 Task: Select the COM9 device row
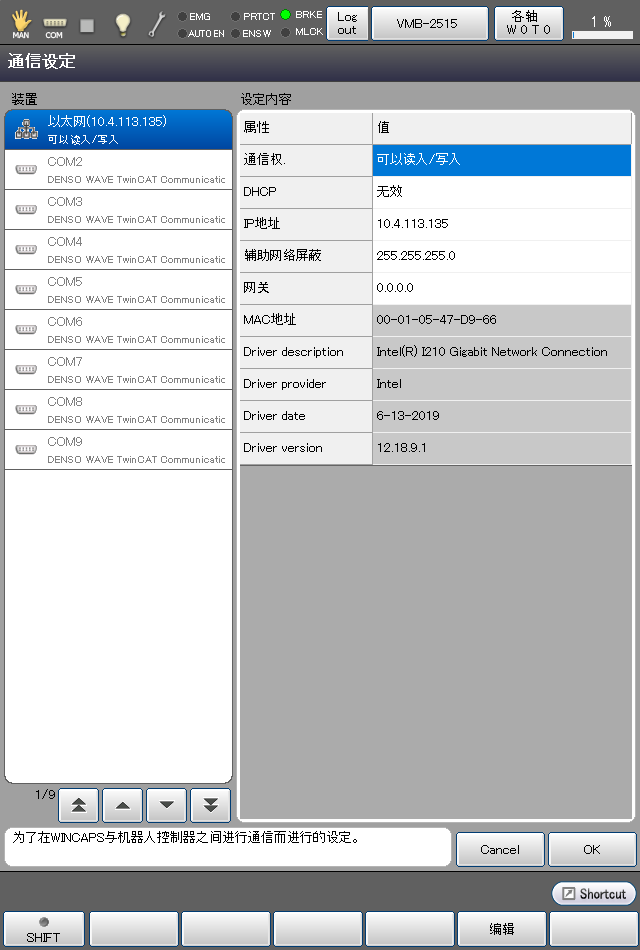coord(118,449)
